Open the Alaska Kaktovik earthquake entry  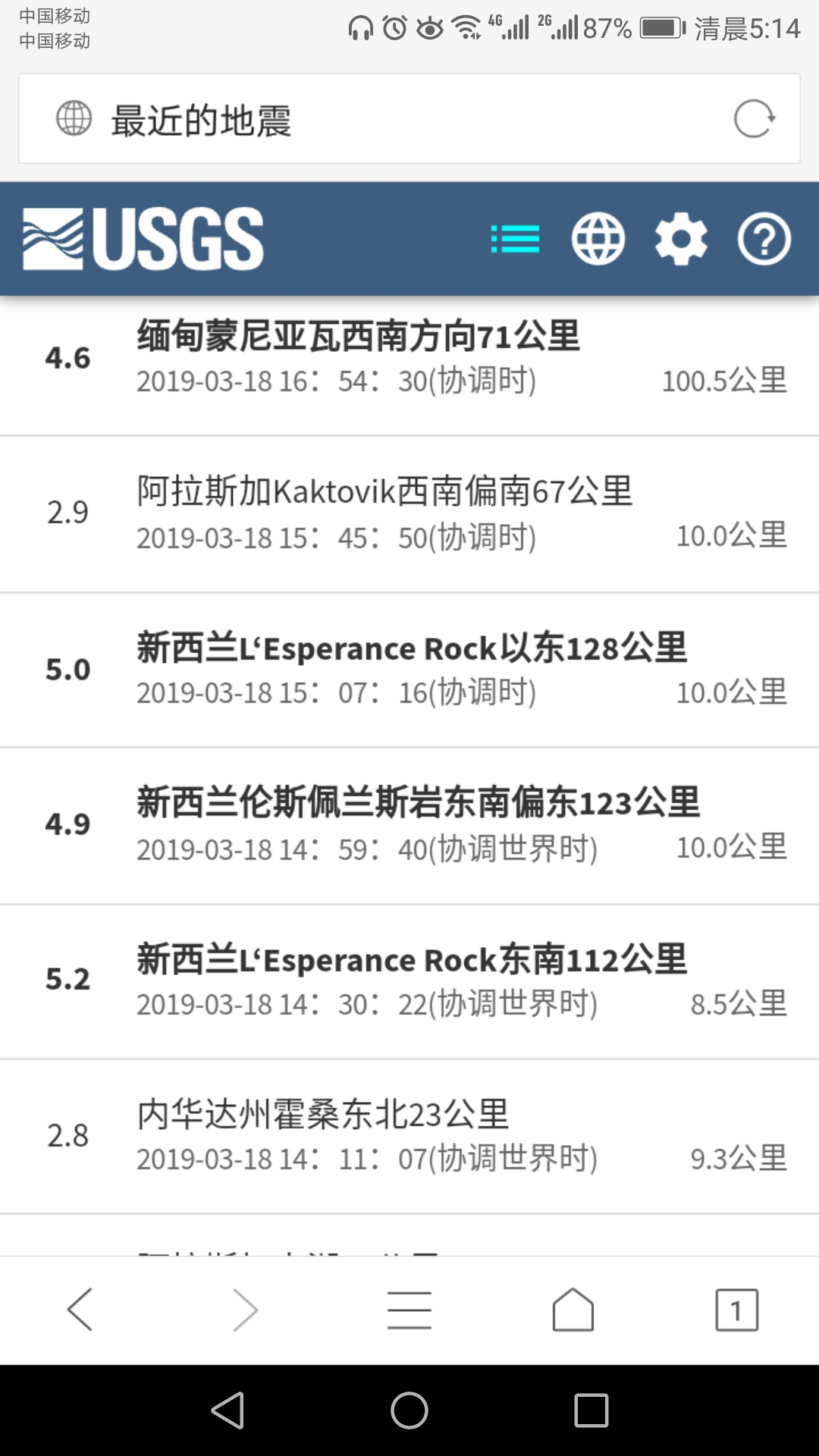coord(409,512)
